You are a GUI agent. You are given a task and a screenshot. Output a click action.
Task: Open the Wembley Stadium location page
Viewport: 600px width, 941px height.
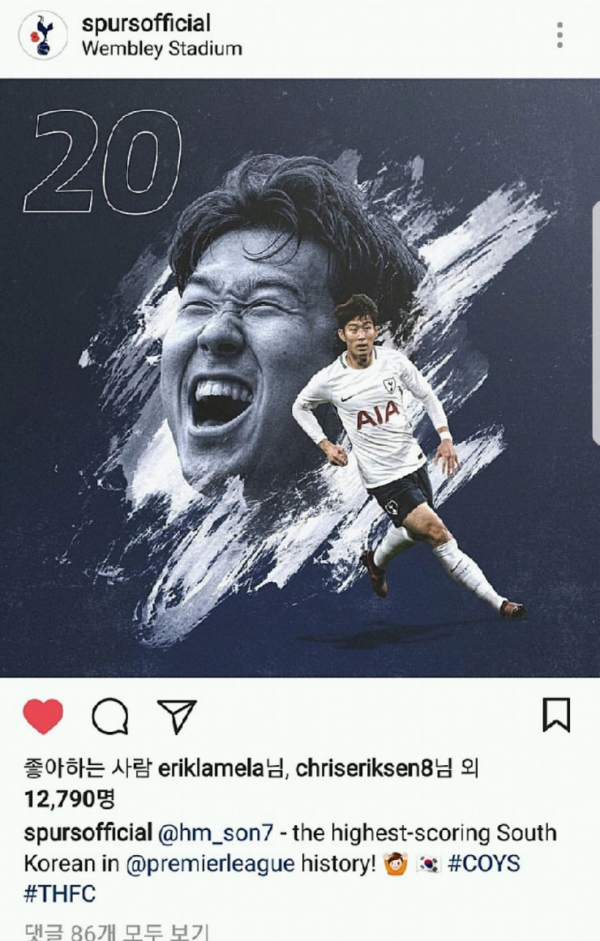[161, 47]
